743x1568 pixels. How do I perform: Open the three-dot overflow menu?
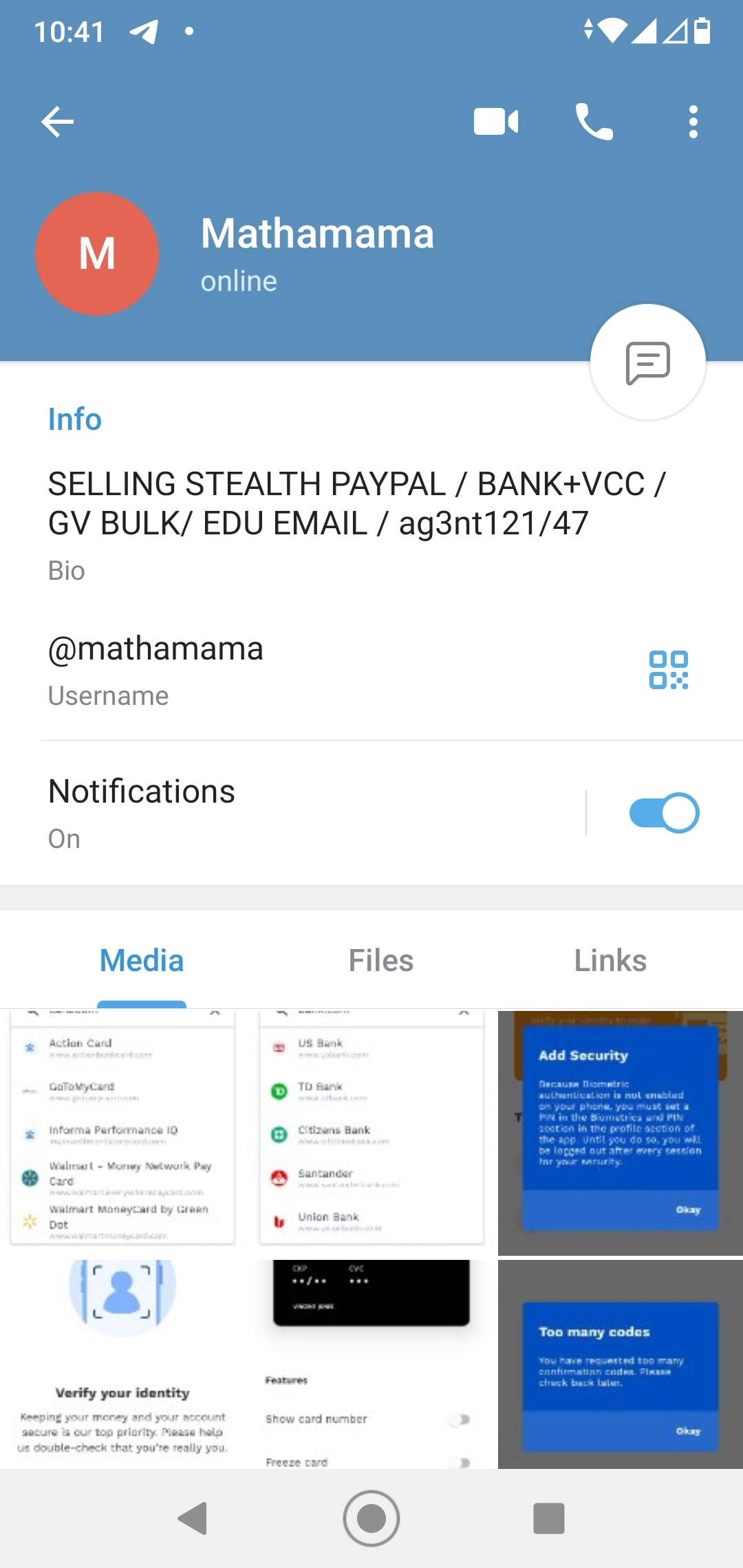point(693,122)
